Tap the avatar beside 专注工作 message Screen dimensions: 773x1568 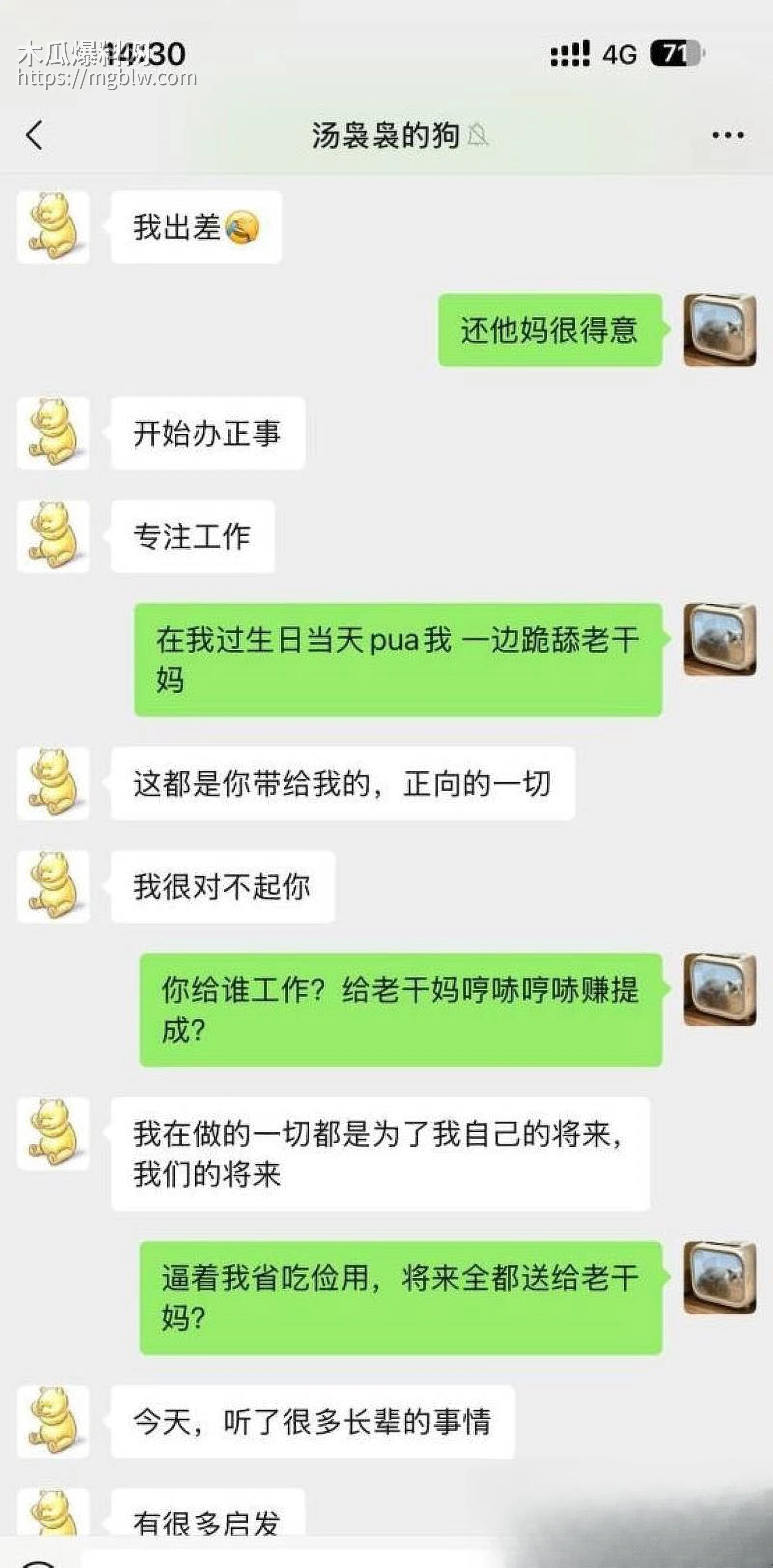pos(54,536)
